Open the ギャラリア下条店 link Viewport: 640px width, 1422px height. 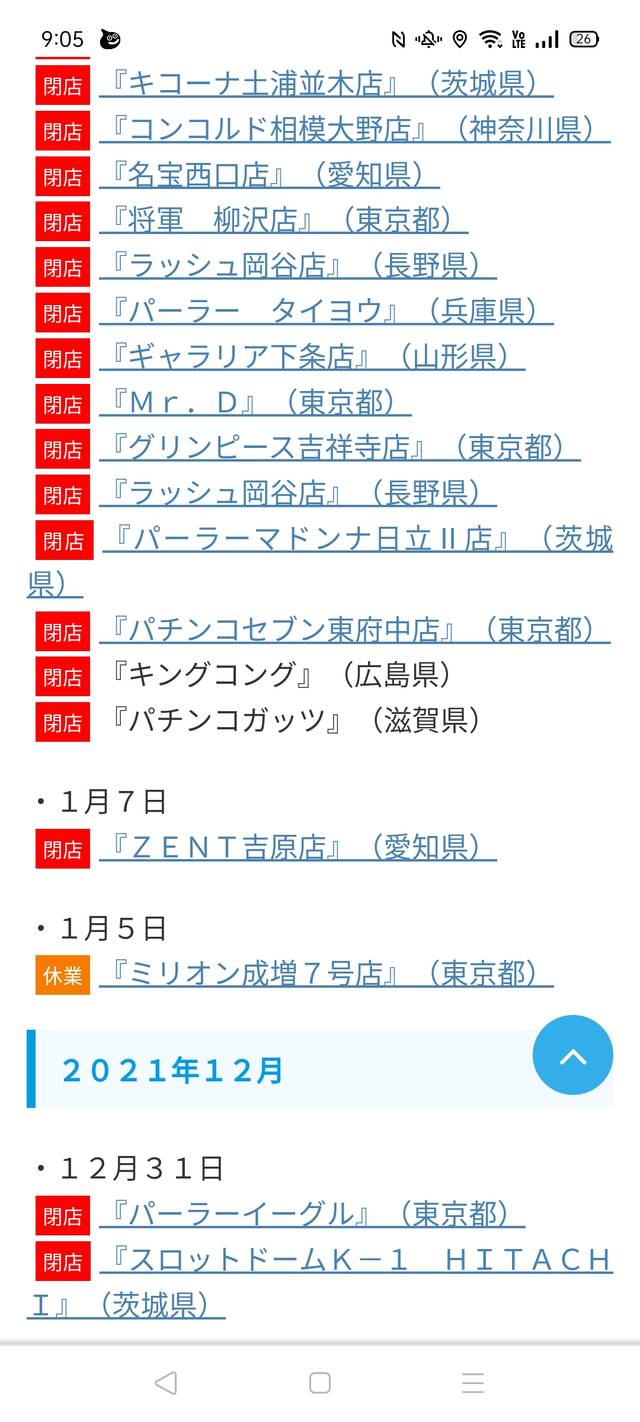[312, 357]
